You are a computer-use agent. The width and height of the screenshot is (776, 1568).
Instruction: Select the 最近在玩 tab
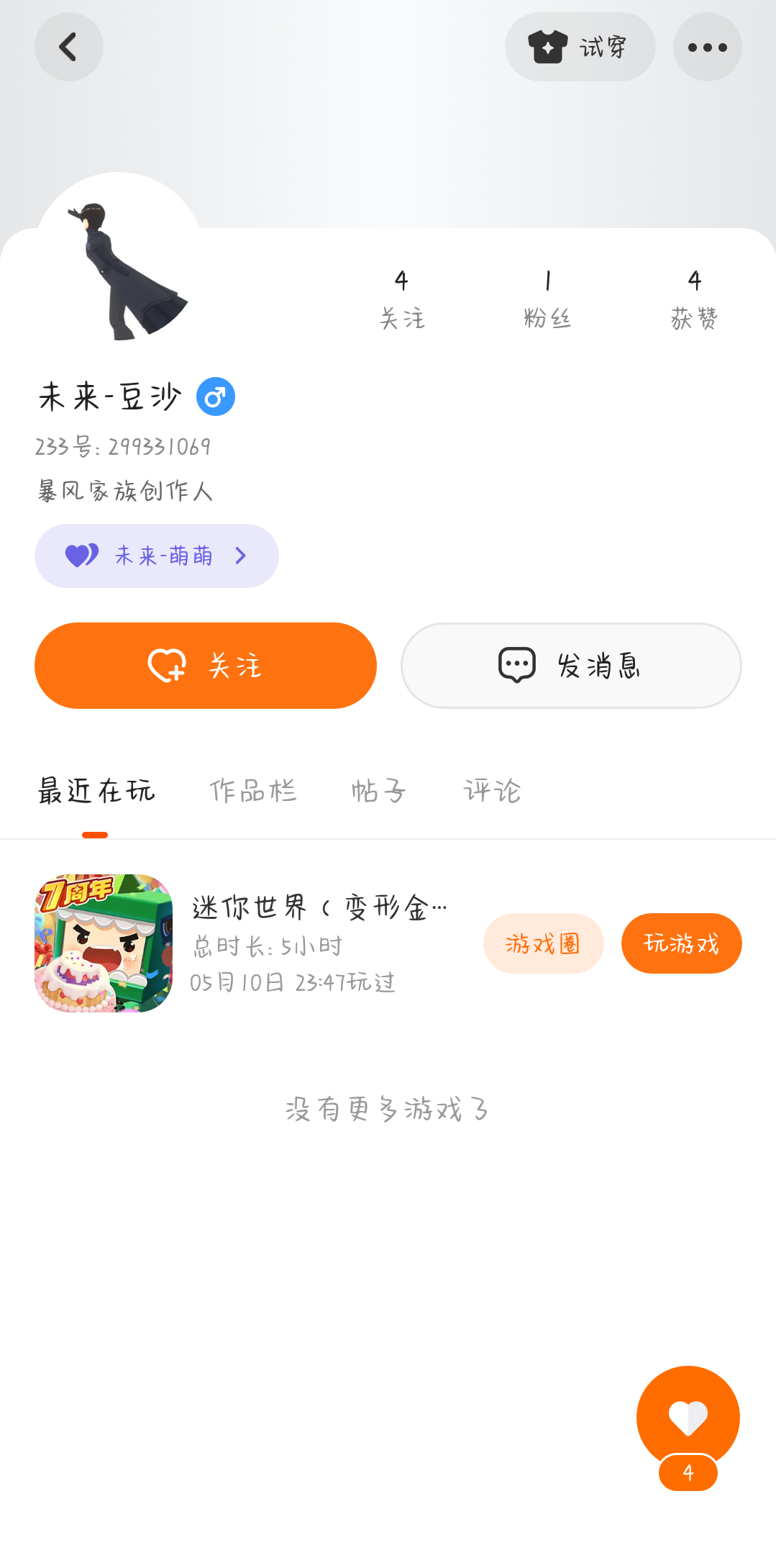96,791
